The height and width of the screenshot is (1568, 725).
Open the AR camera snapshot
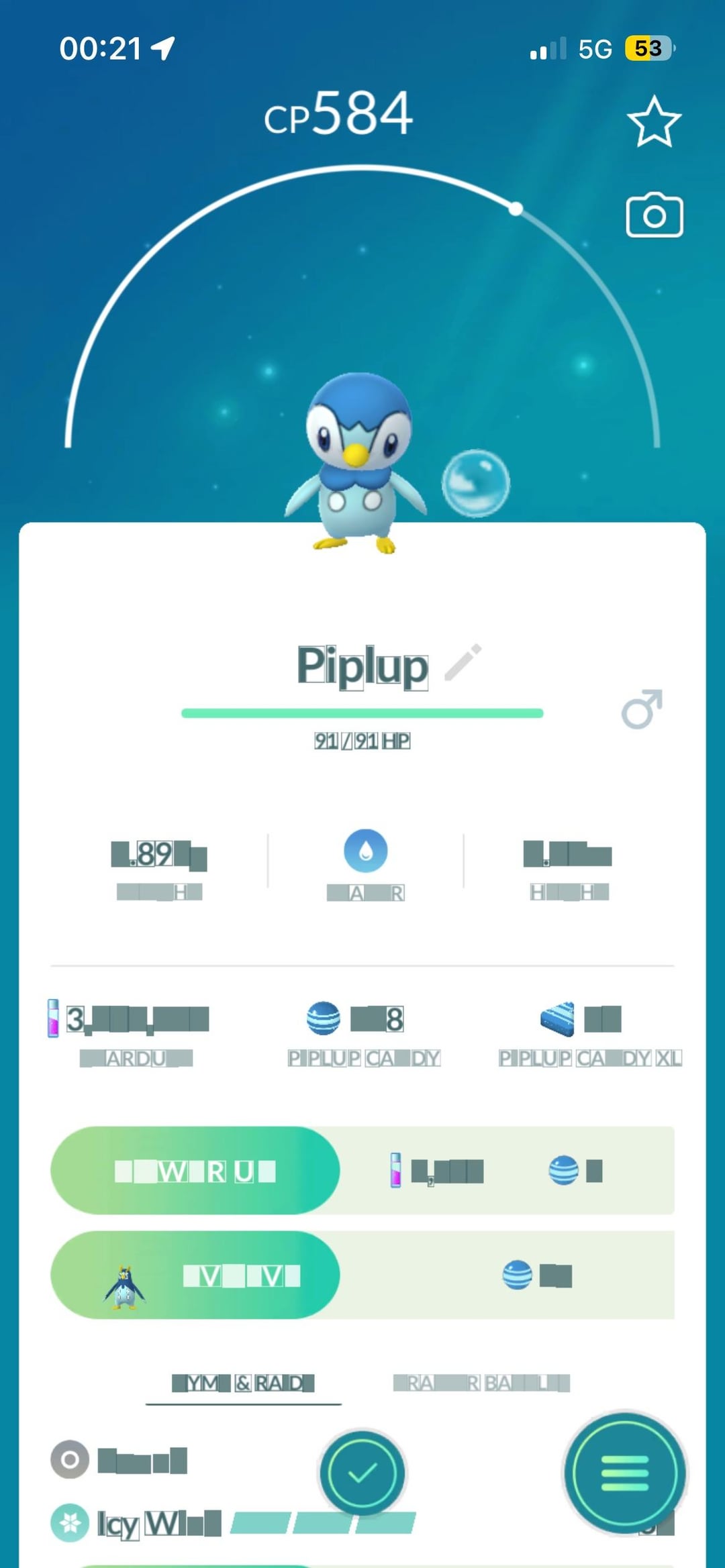tap(654, 216)
